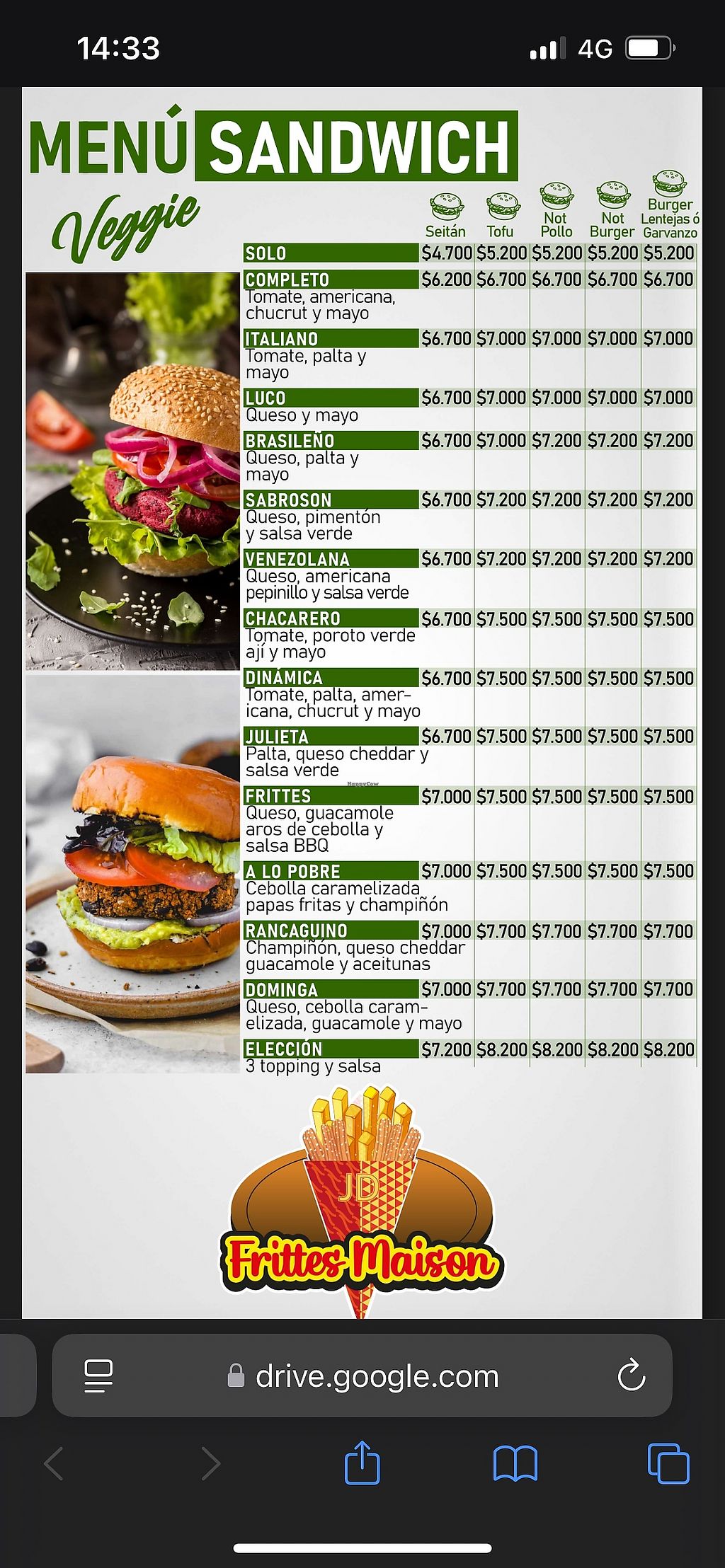
Task: Reload the current page
Action: coord(631,1376)
